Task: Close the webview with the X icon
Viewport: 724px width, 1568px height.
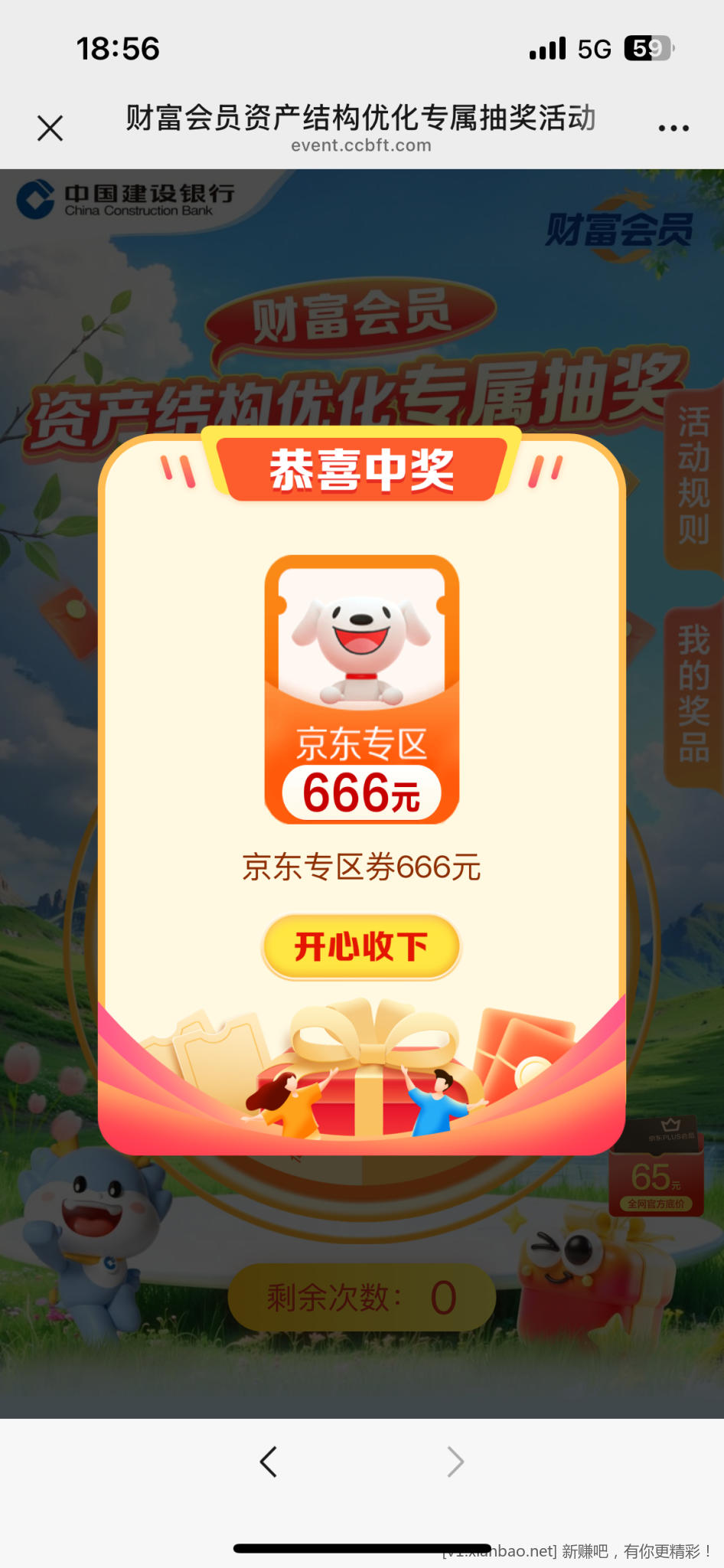Action: pyautogui.click(x=51, y=128)
